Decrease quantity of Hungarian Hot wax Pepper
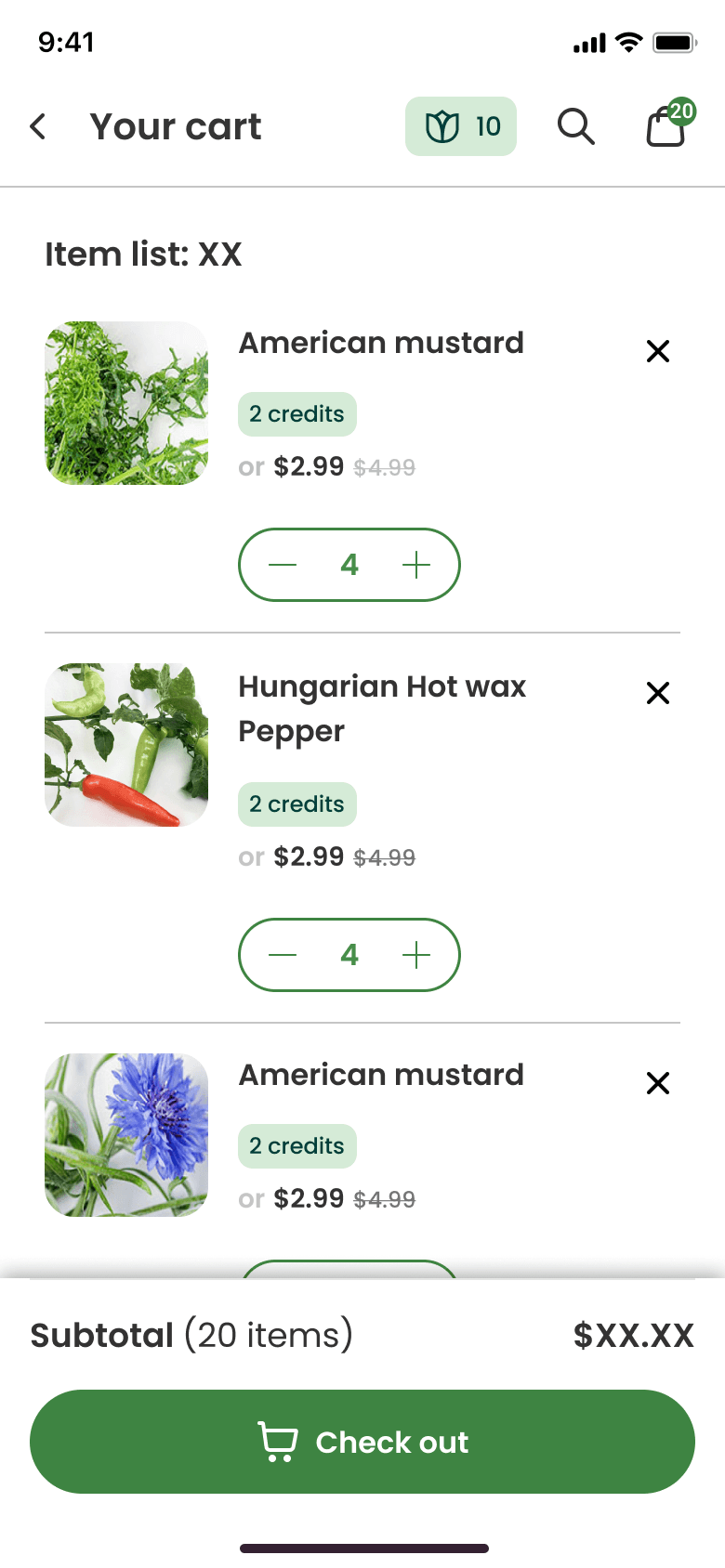The height and width of the screenshot is (1568, 725). 283,955
